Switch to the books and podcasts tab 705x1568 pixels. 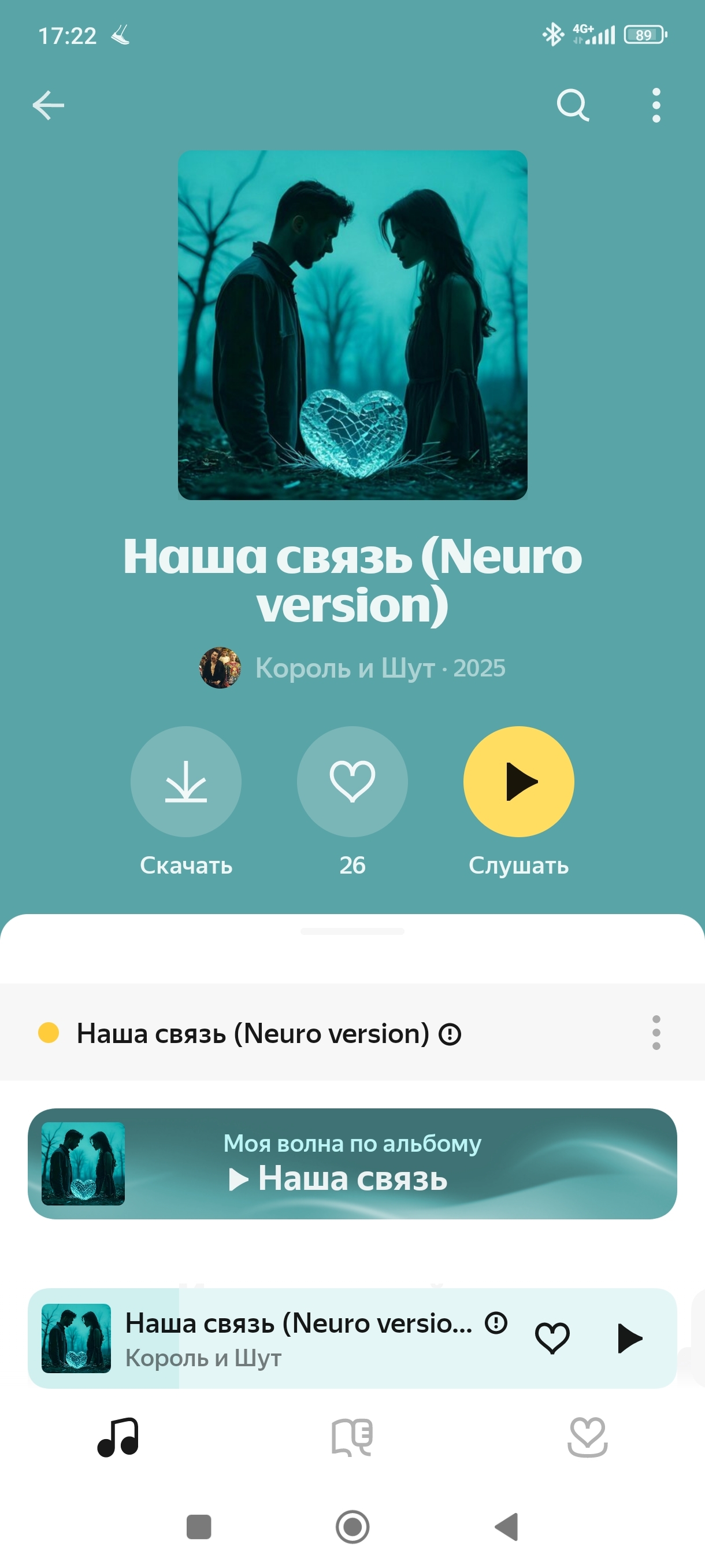click(x=352, y=1437)
